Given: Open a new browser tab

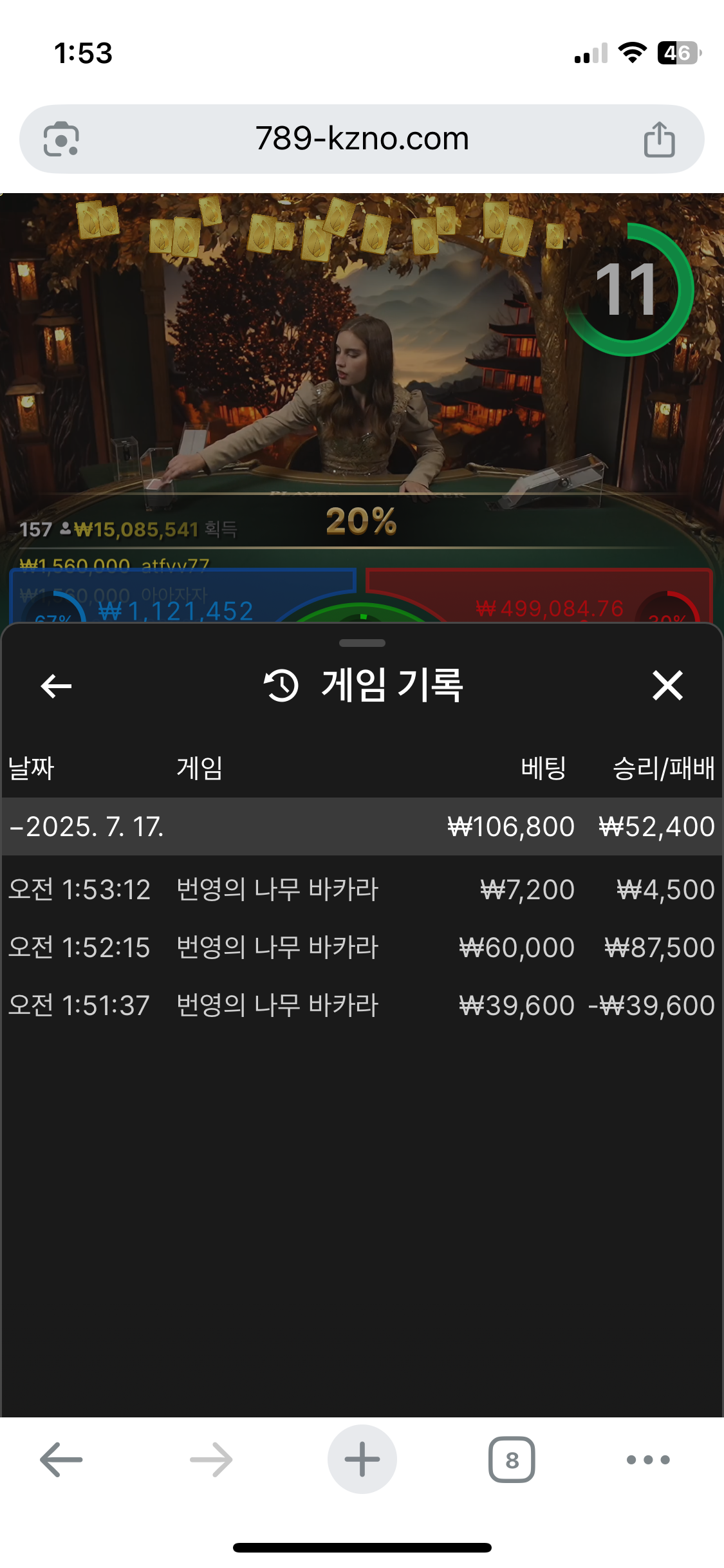Looking at the screenshot, I should [x=362, y=1459].
